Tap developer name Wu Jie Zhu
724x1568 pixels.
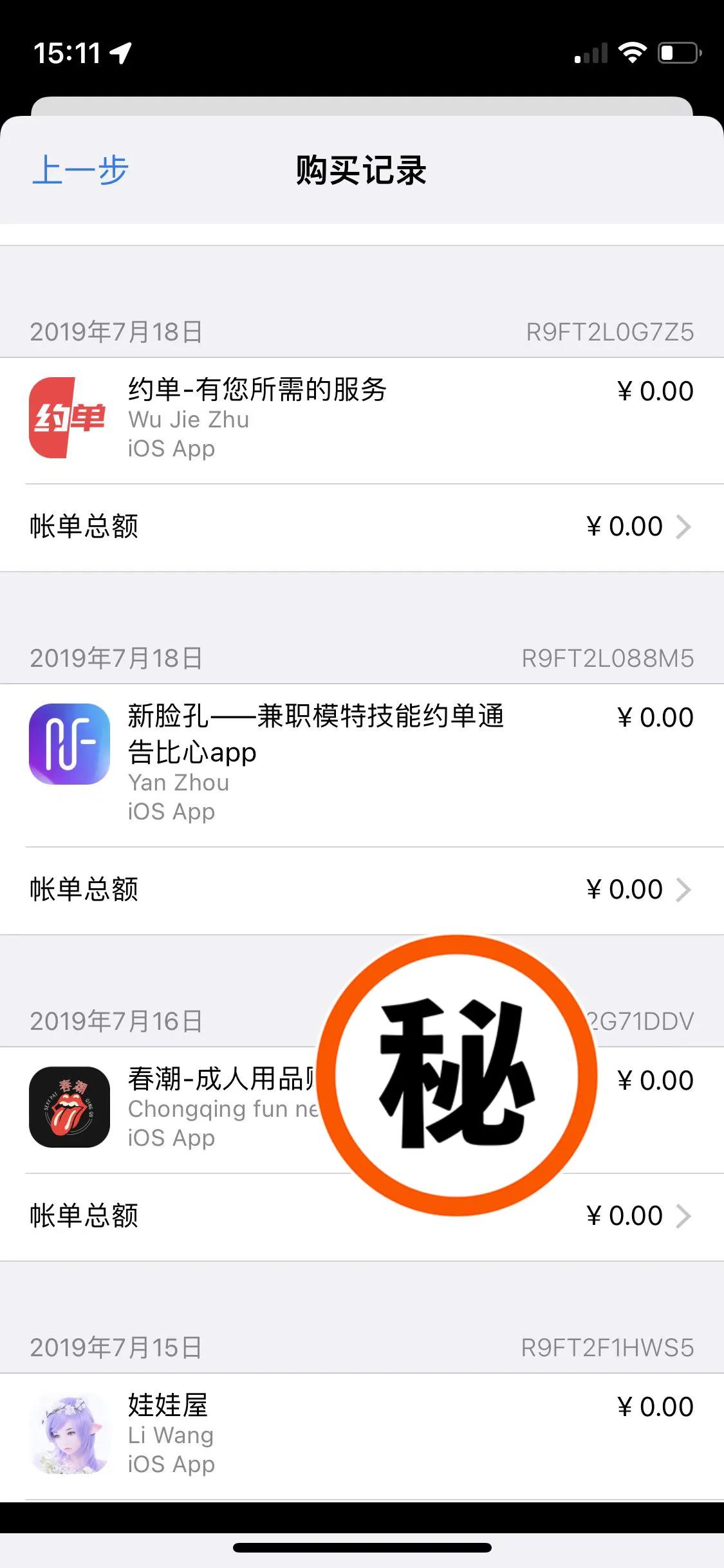pos(187,420)
